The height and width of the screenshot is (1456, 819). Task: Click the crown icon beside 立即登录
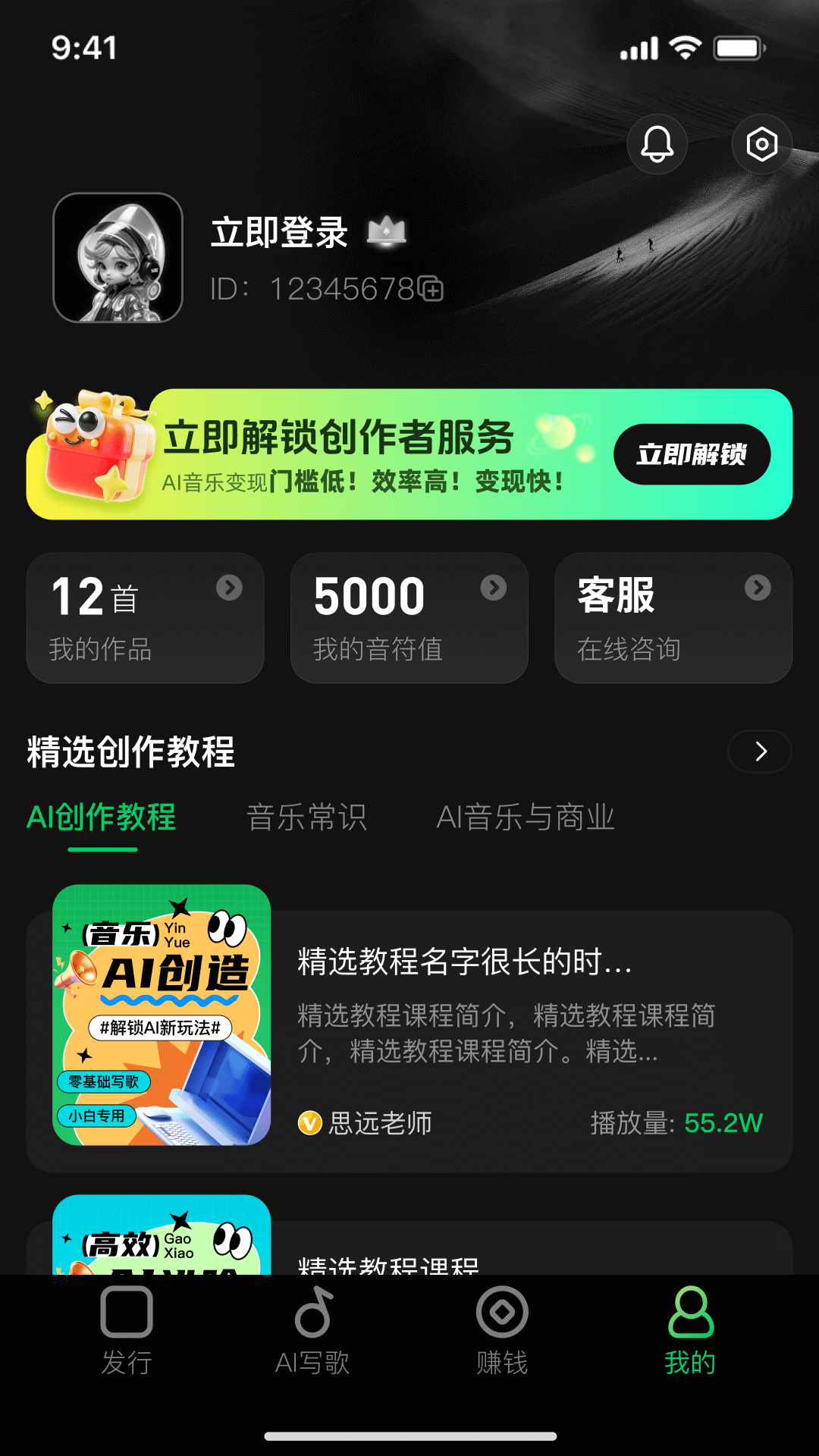pyautogui.click(x=387, y=232)
